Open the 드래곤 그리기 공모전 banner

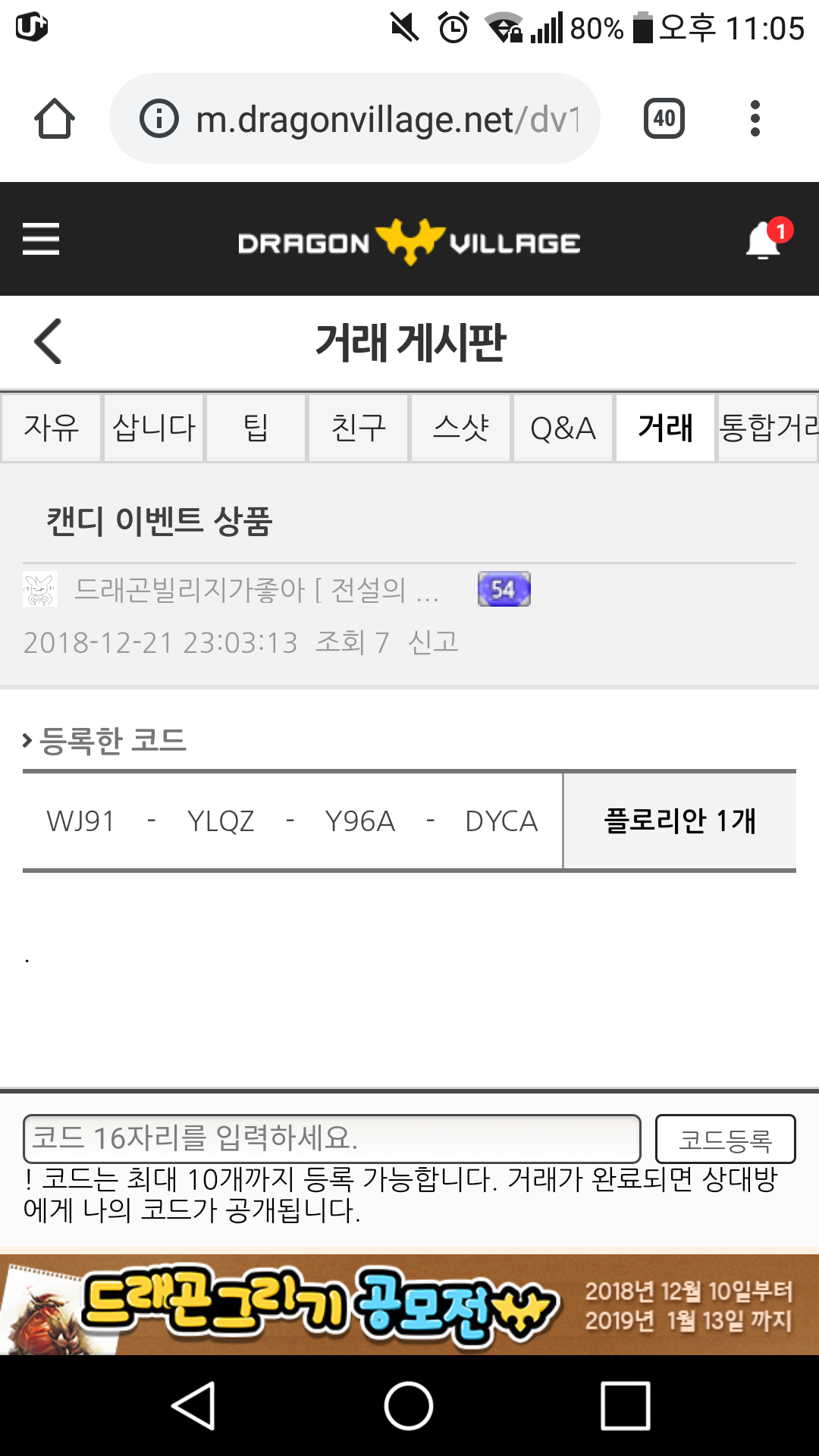pos(409,1304)
